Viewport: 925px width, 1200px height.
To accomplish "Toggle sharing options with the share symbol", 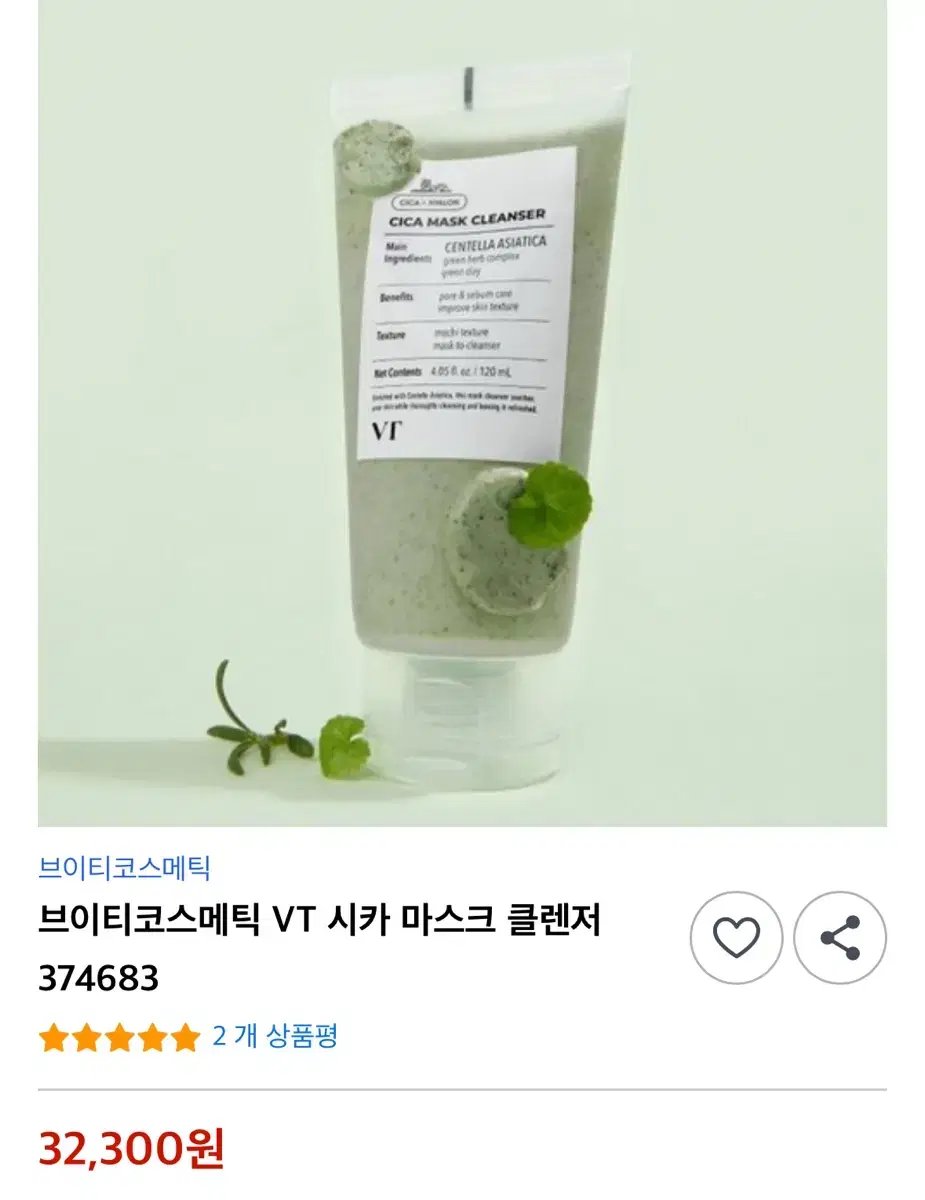I will 840,938.
